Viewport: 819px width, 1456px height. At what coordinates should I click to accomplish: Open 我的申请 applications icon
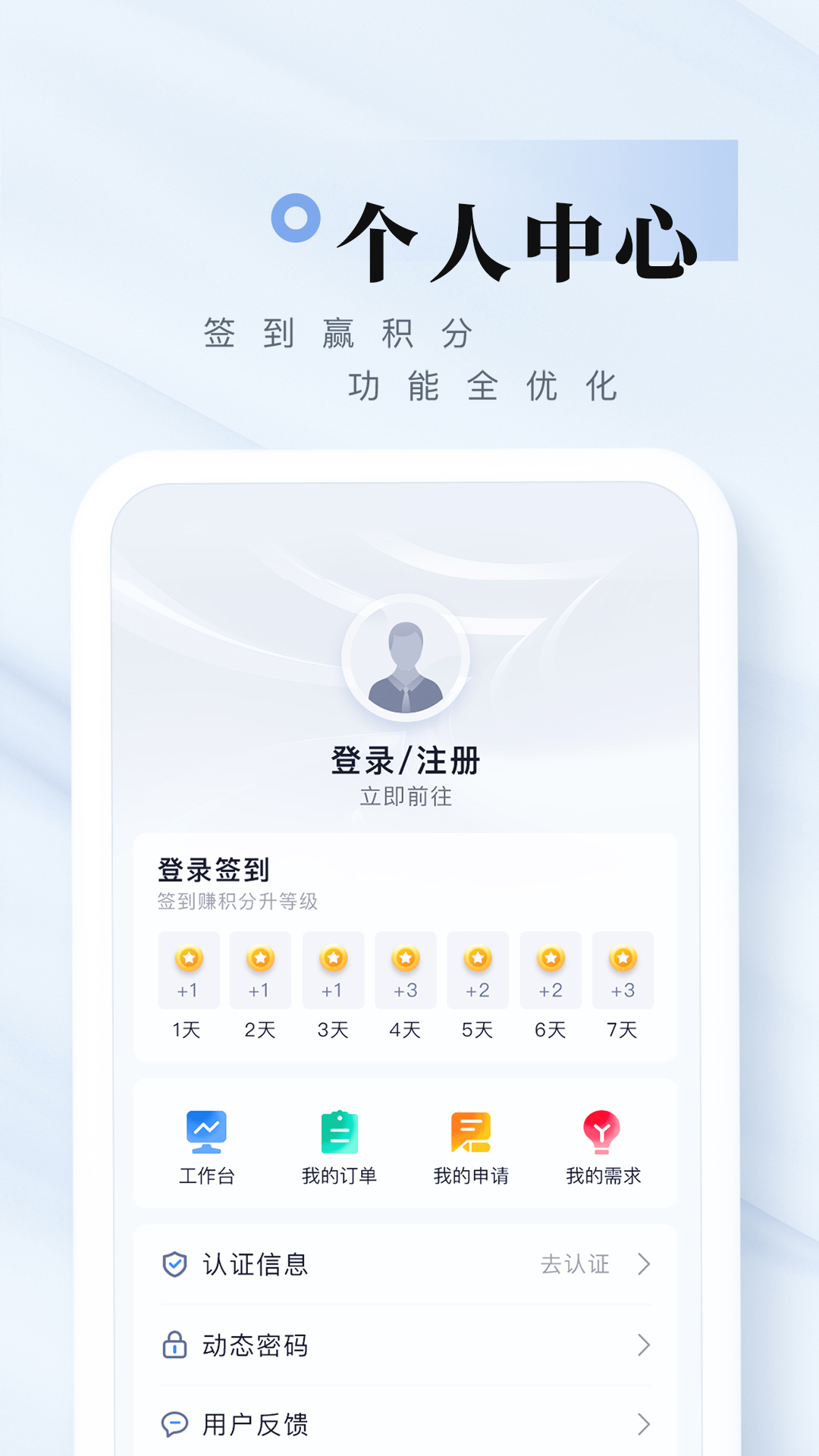(471, 1131)
